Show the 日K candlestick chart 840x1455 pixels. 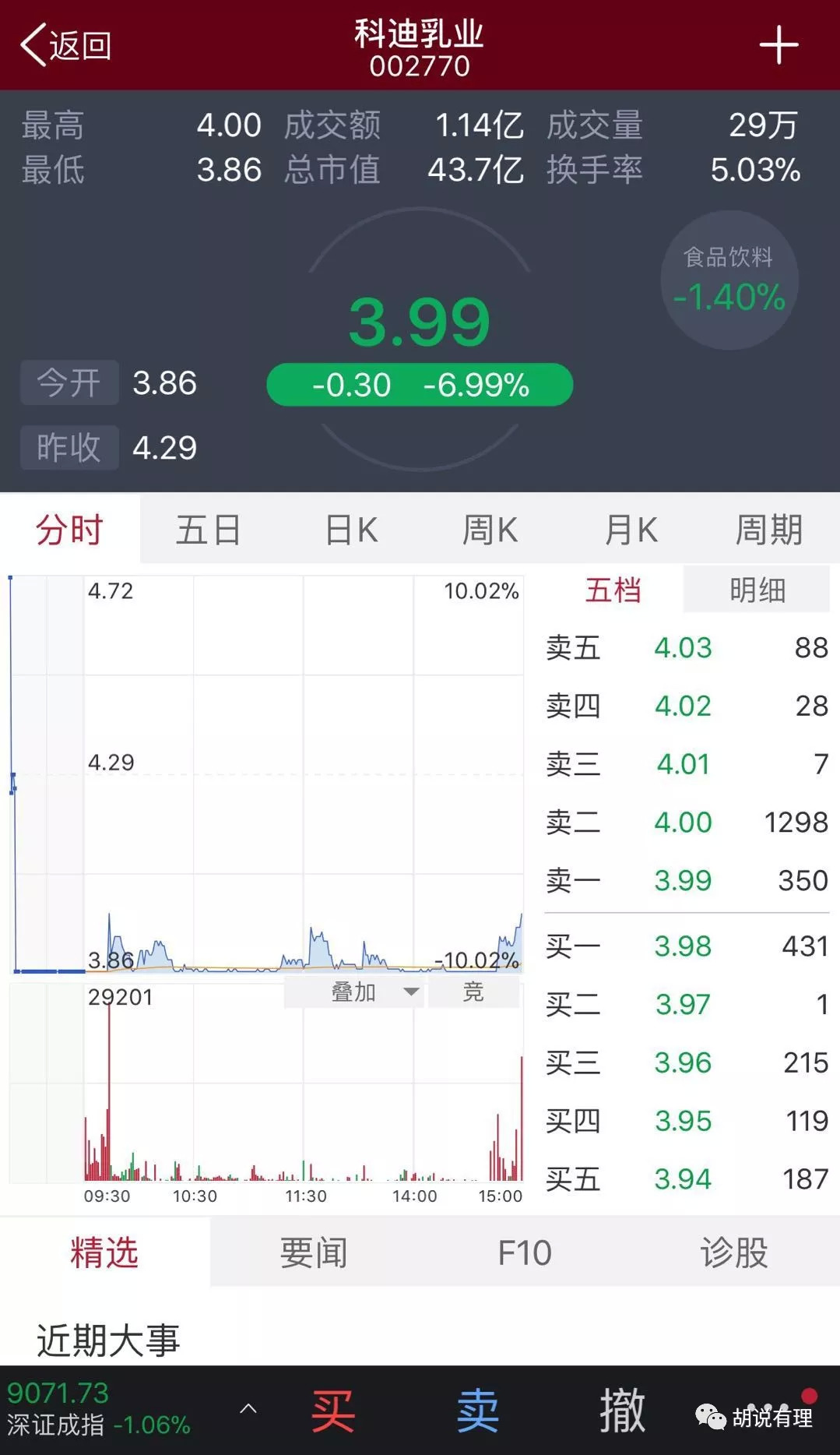(x=351, y=530)
